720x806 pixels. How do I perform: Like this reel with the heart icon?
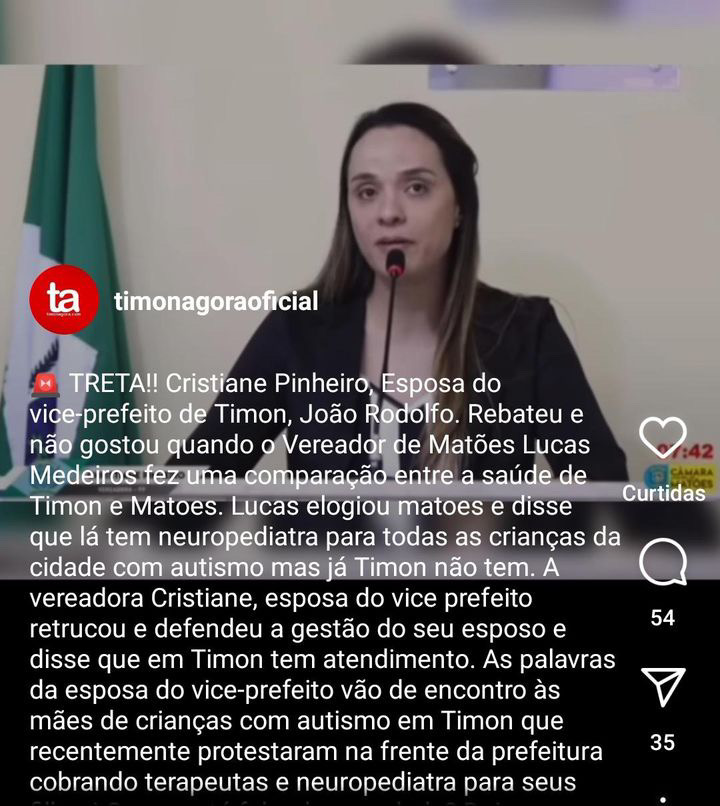tap(662, 438)
